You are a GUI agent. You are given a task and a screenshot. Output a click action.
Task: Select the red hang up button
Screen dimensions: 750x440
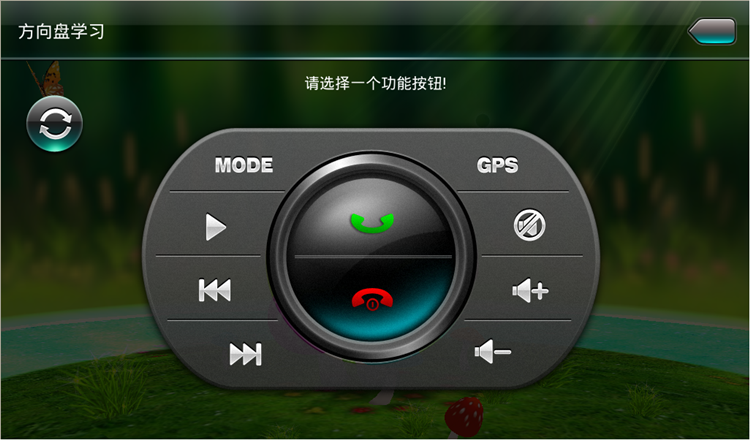click(x=373, y=298)
